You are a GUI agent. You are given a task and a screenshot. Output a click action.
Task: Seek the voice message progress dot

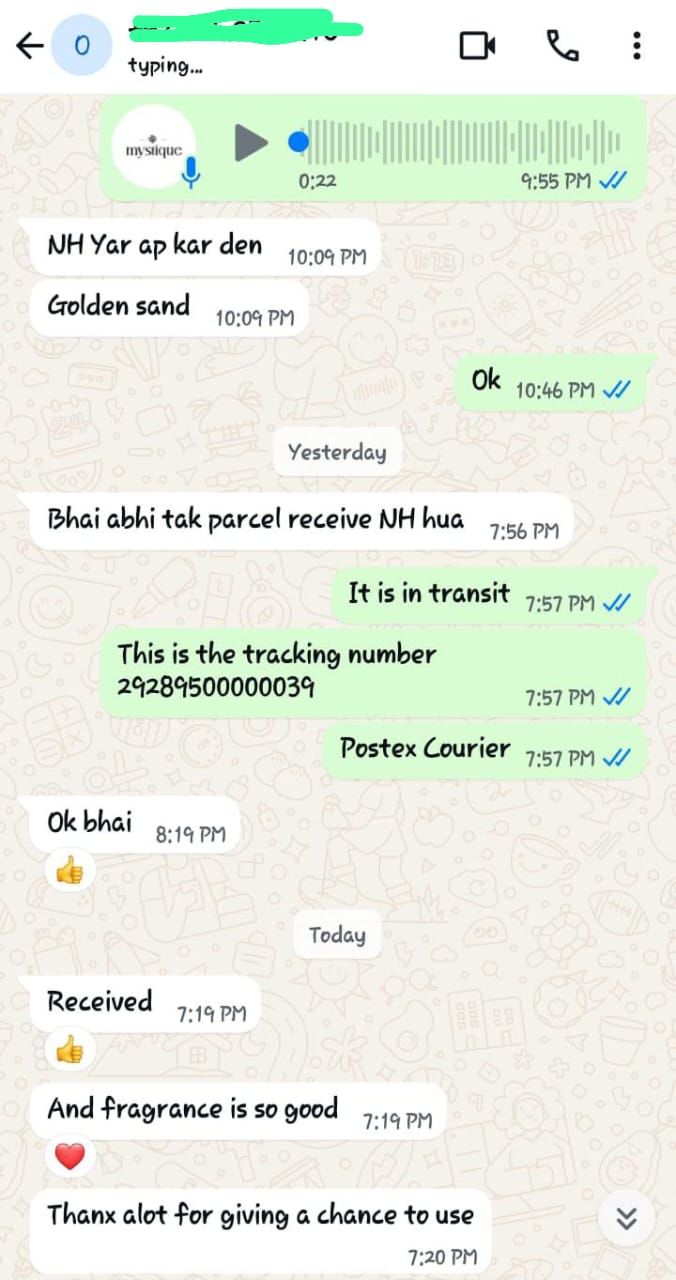pyautogui.click(x=298, y=142)
